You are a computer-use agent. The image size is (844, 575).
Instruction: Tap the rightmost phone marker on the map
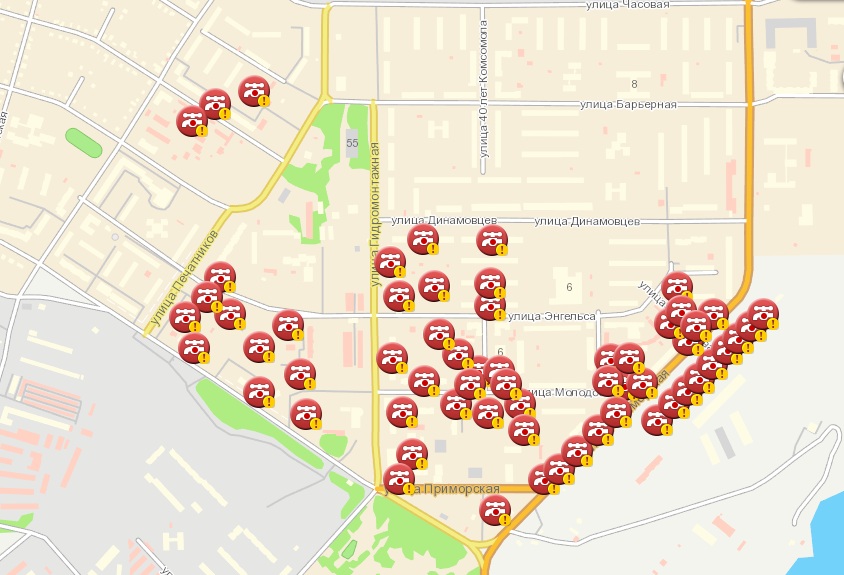click(x=763, y=314)
